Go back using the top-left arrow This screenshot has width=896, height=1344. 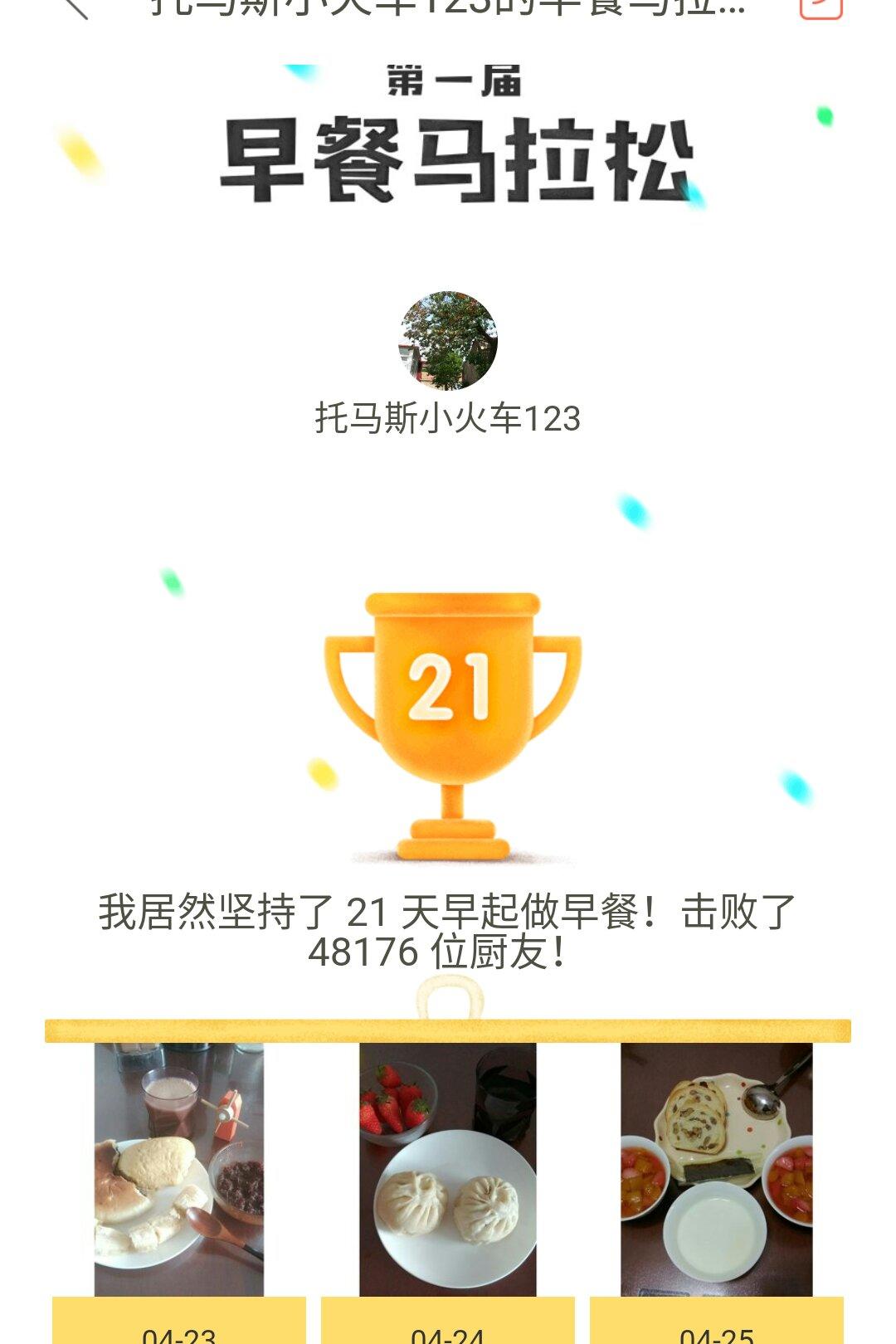75,7
